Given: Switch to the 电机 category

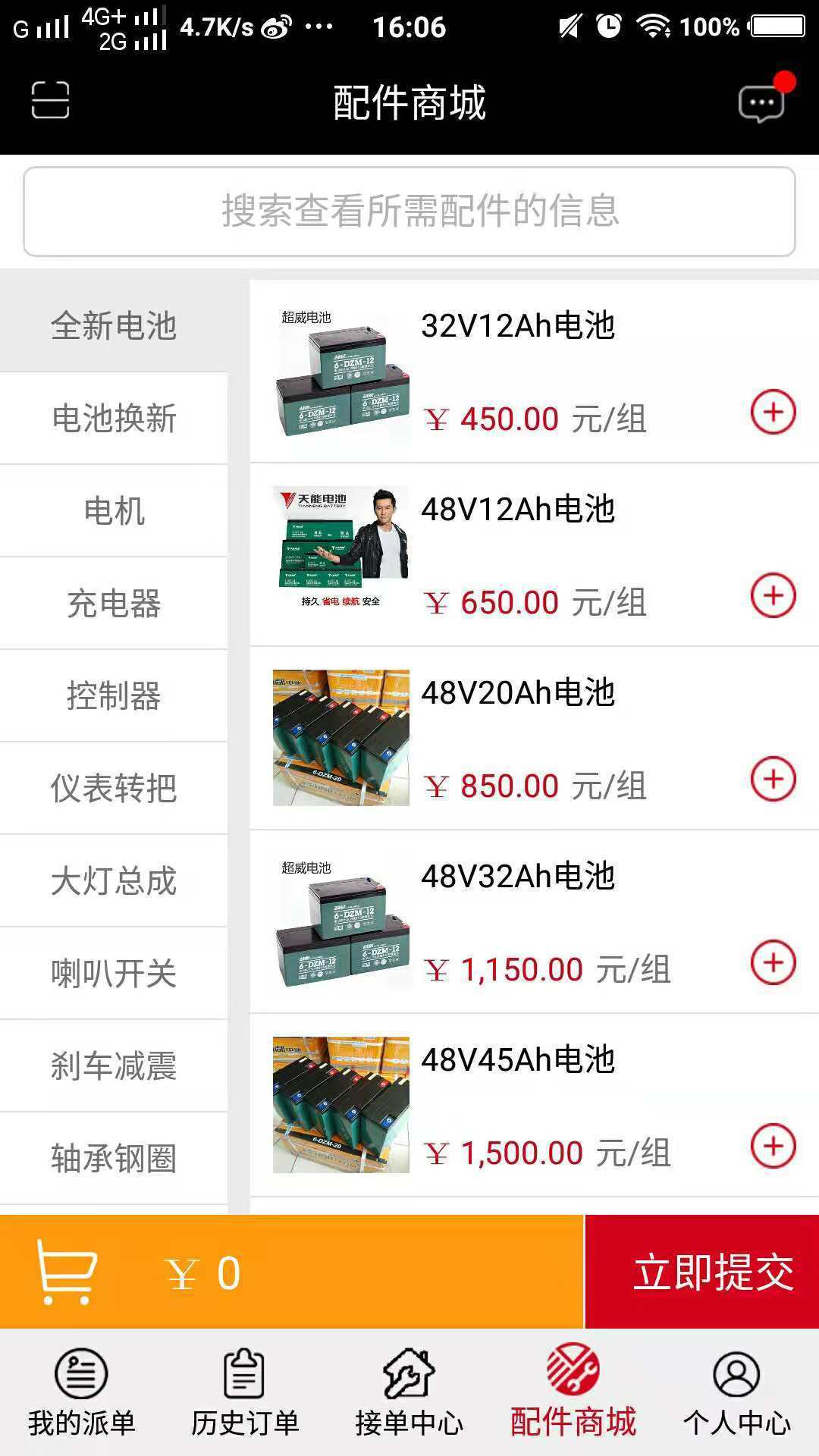Looking at the screenshot, I should click(x=114, y=511).
